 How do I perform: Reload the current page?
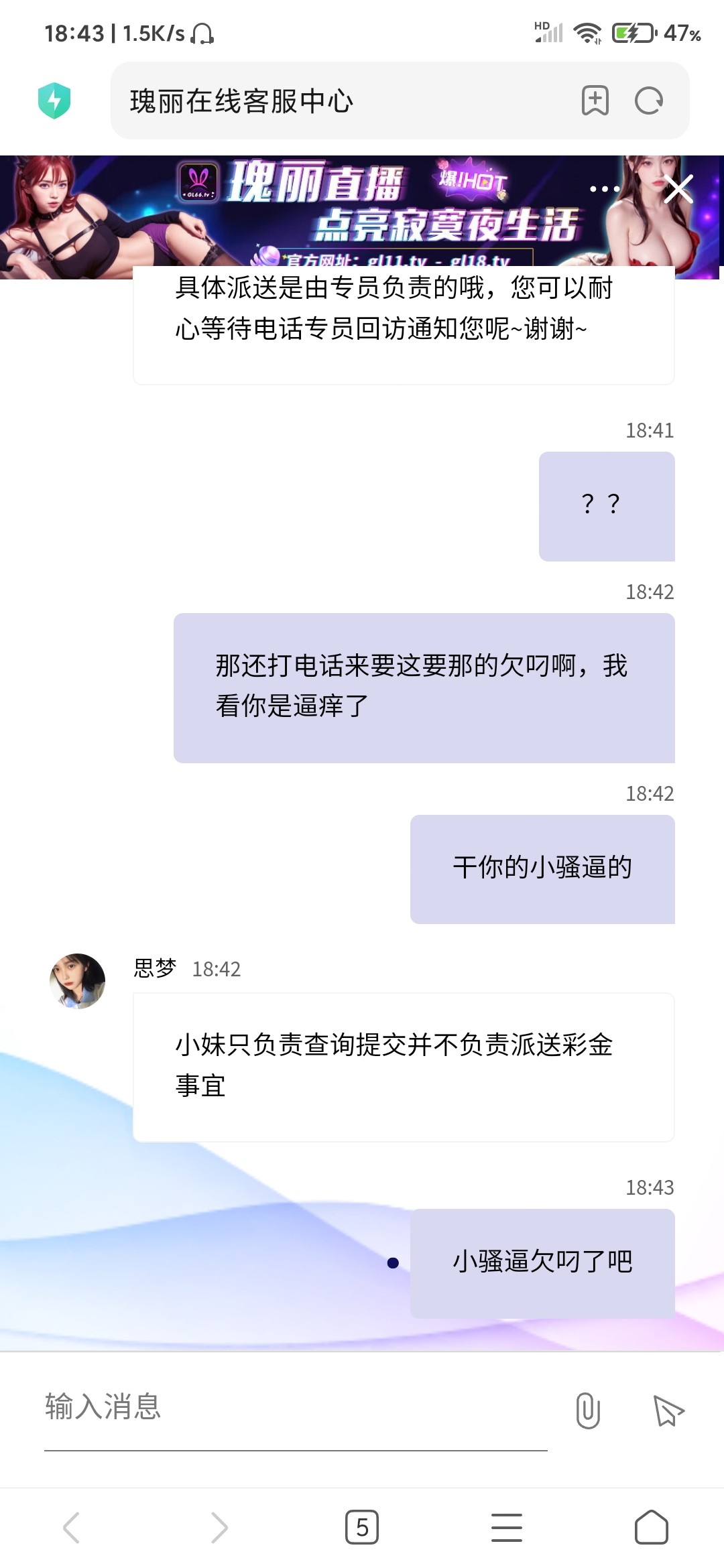click(648, 101)
